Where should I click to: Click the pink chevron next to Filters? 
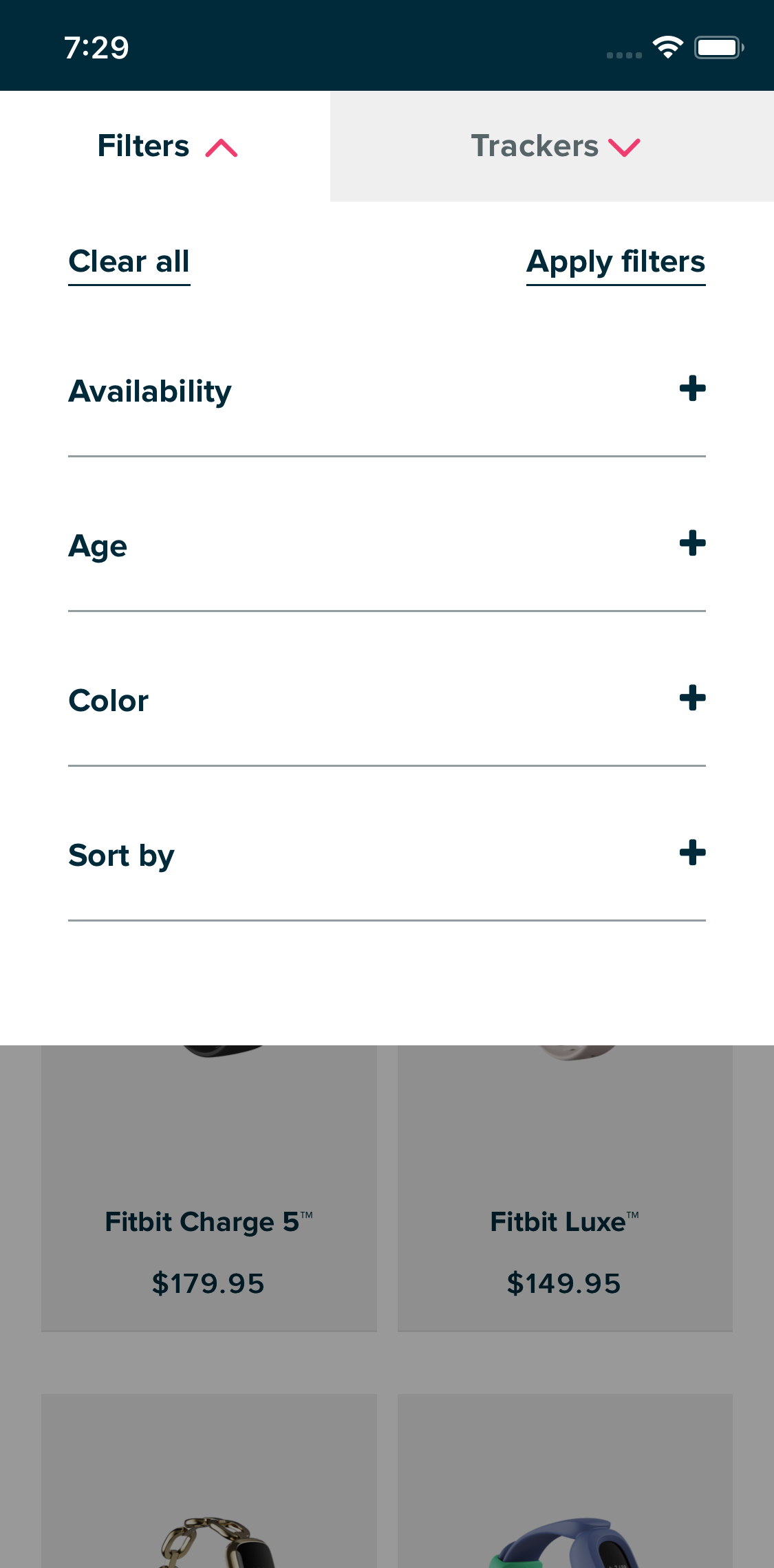point(222,146)
